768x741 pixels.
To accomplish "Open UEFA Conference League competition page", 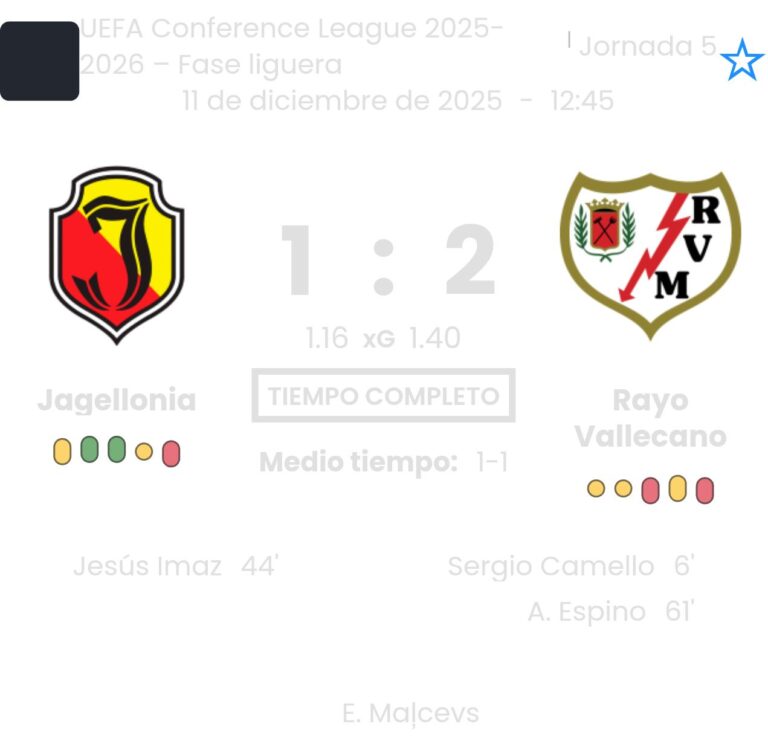I will [x=291, y=46].
